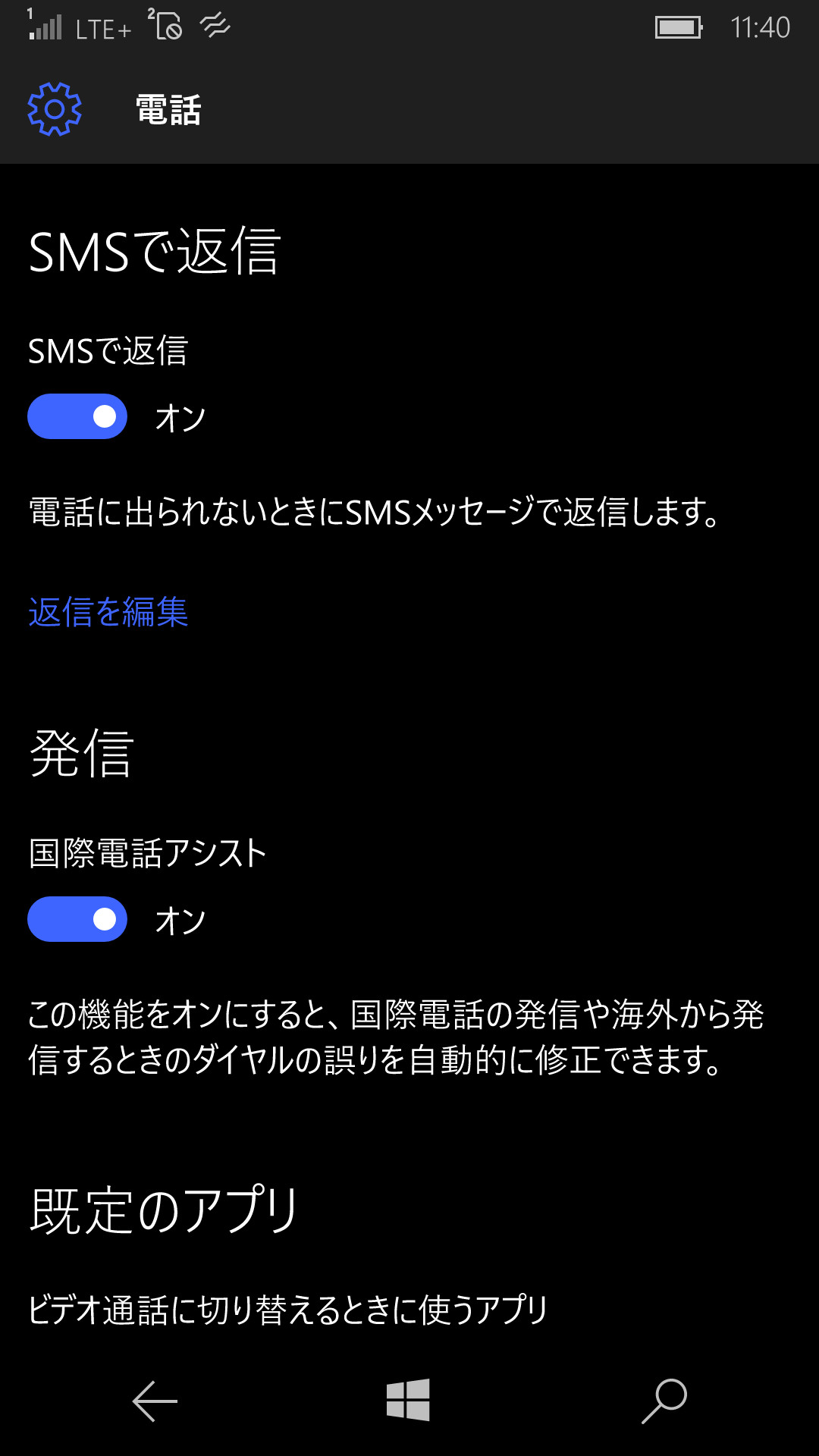Image resolution: width=819 pixels, height=1456 pixels.
Task: Turn off the 国際電話アシスト switch
Action: [77, 919]
